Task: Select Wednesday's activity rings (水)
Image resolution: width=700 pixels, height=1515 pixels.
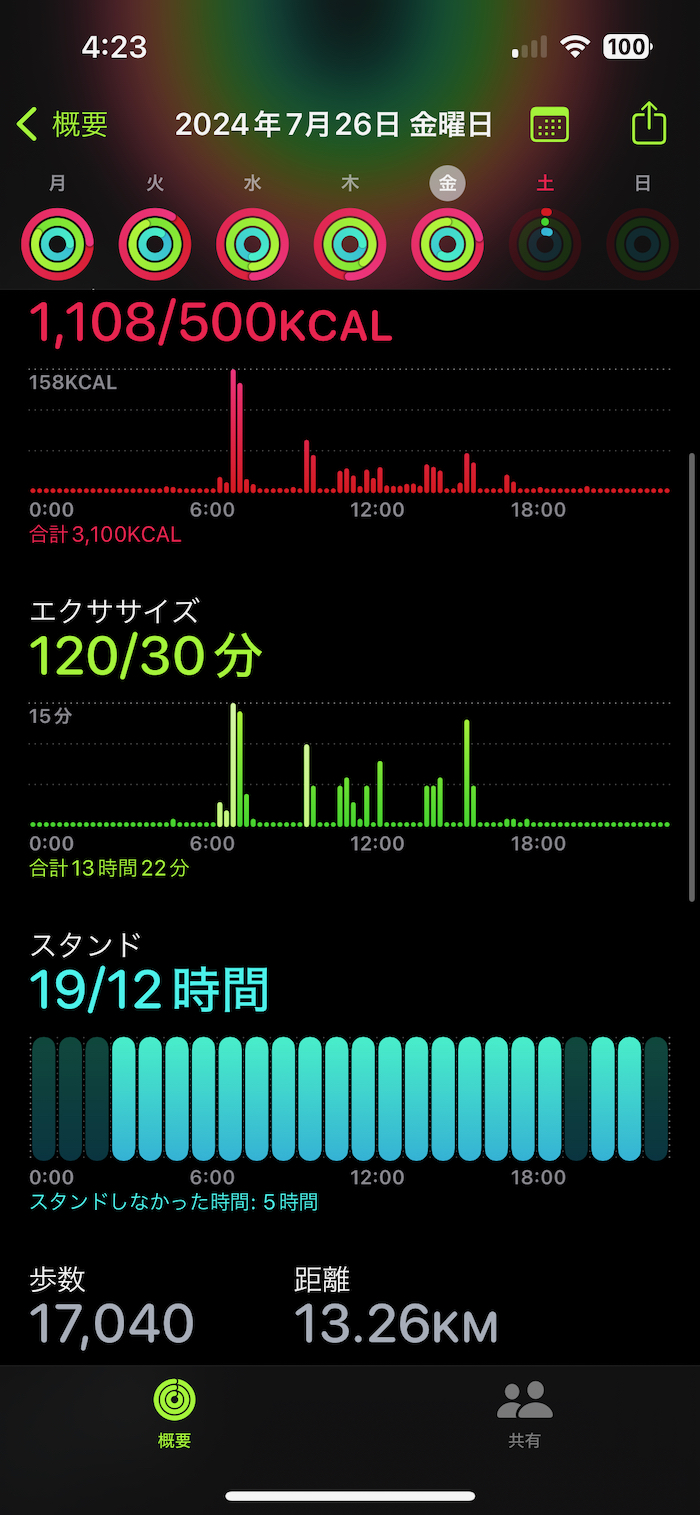Action: click(x=253, y=244)
